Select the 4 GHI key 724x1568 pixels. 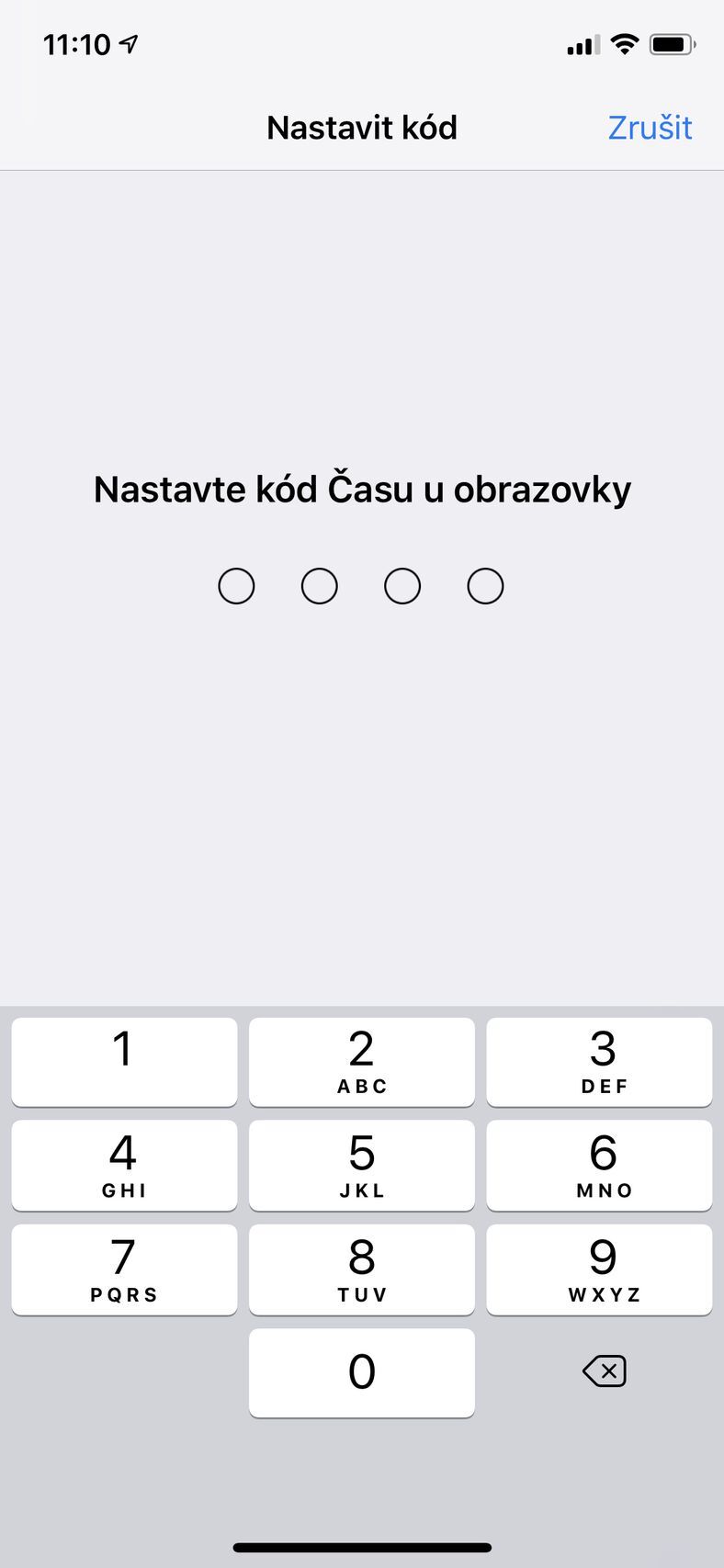click(124, 1165)
